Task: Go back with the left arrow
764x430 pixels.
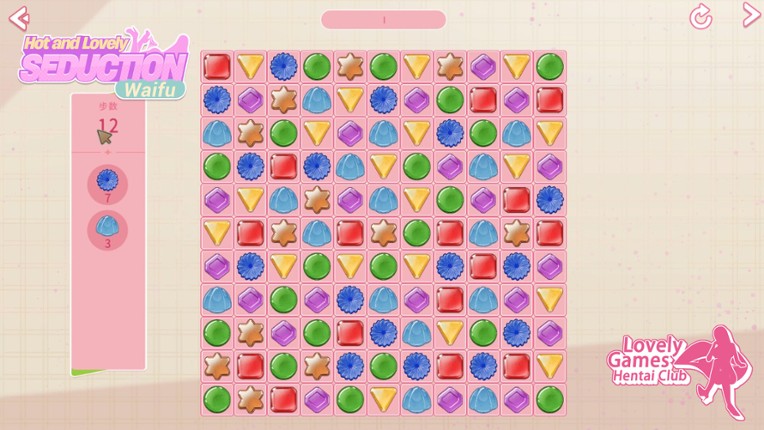Action: pyautogui.click(x=19, y=16)
